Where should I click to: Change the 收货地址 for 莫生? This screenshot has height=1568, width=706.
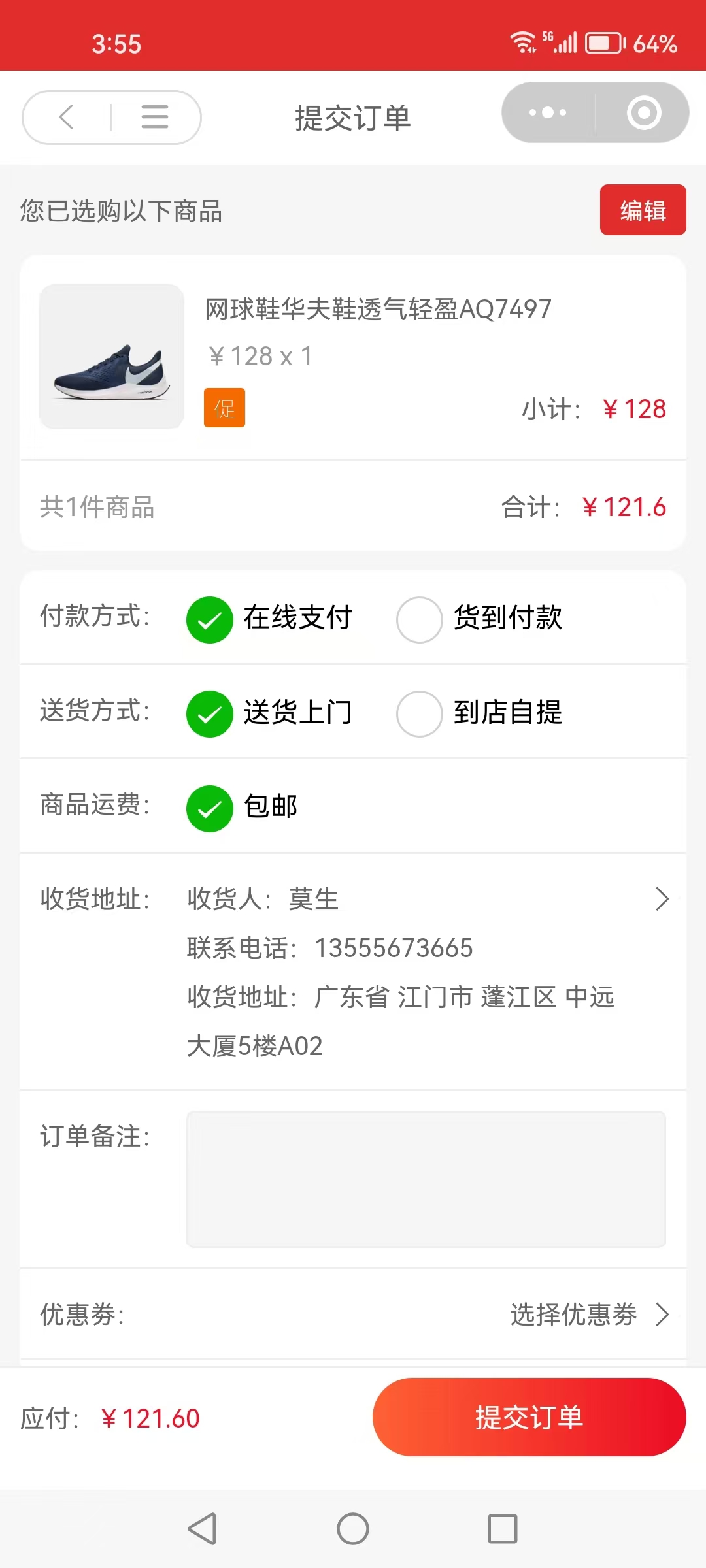(662, 900)
